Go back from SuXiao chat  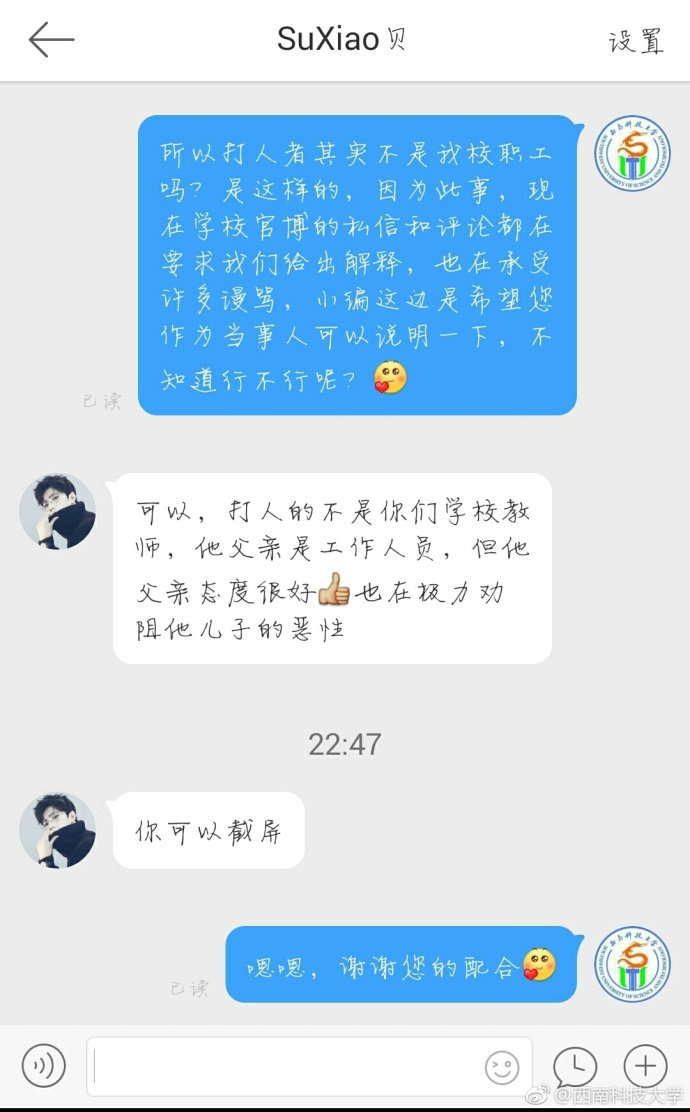[51, 40]
